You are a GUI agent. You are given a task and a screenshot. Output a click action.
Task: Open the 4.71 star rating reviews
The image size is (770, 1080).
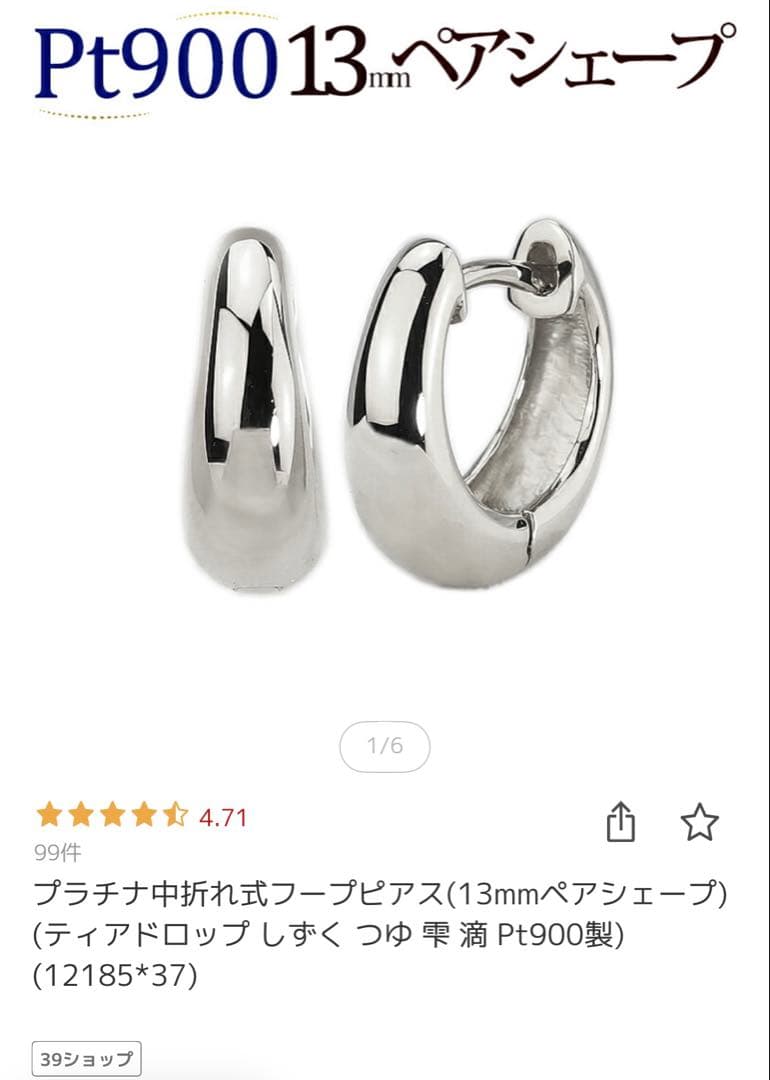[x=141, y=816]
